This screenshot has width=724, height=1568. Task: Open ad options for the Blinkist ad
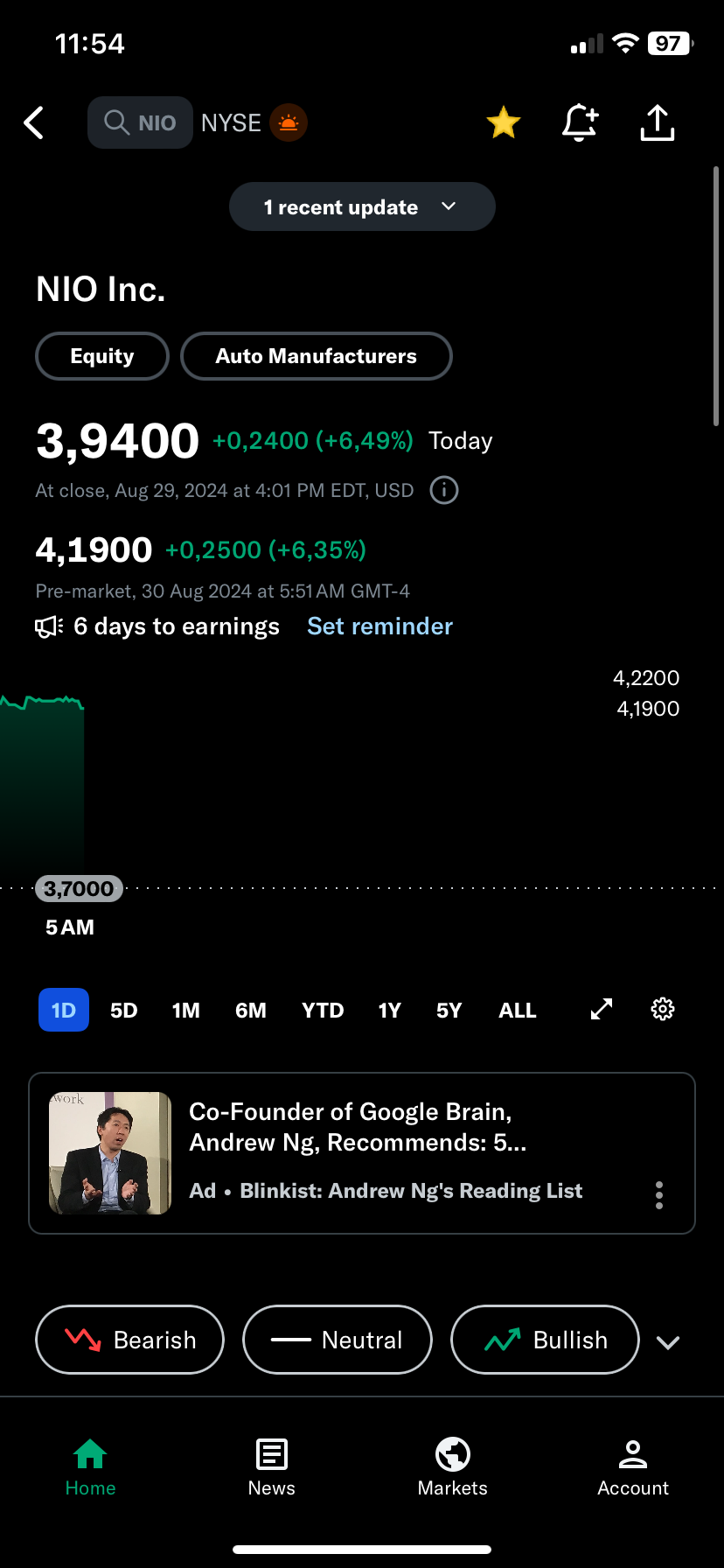pos(659,1195)
